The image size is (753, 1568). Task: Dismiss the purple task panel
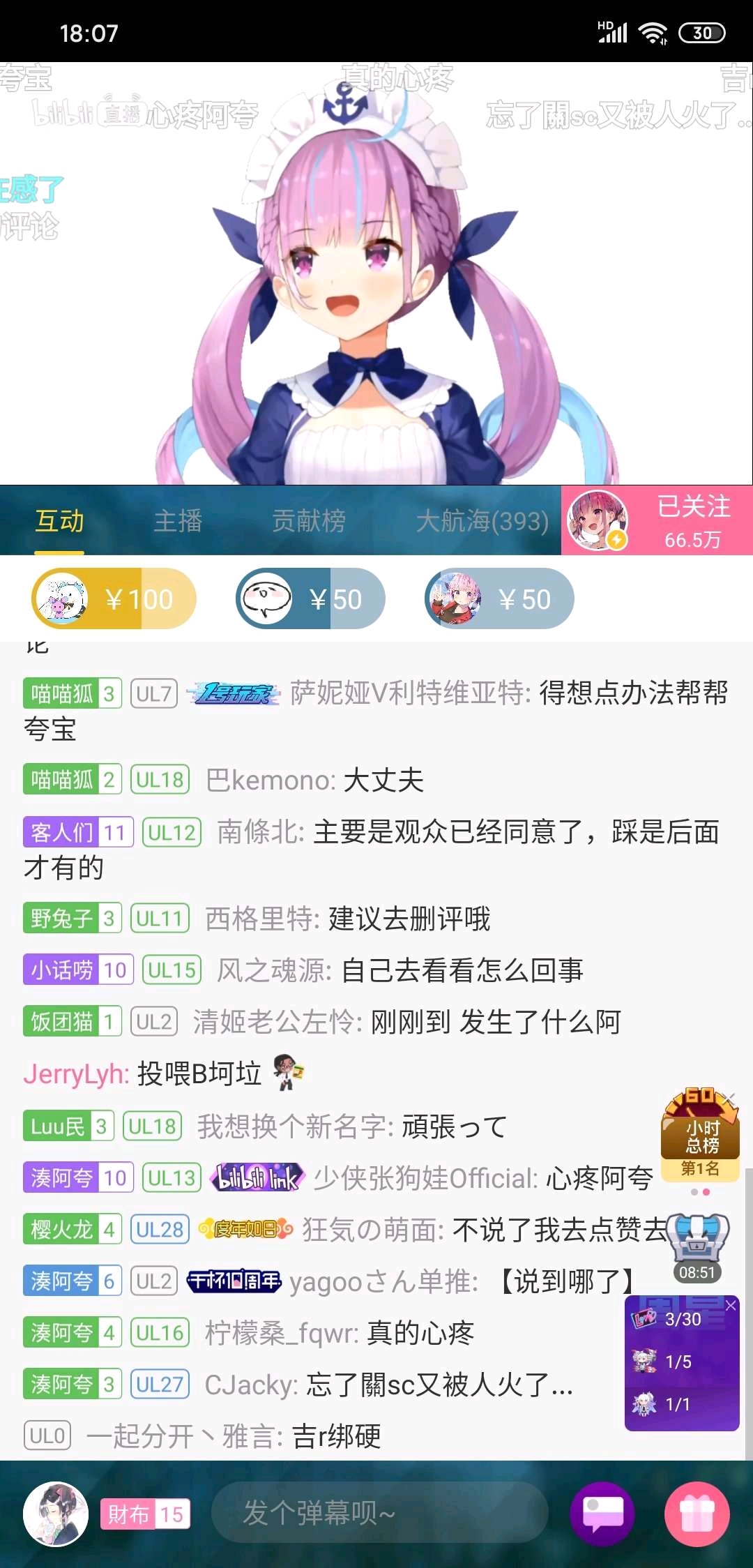pos(731,1305)
